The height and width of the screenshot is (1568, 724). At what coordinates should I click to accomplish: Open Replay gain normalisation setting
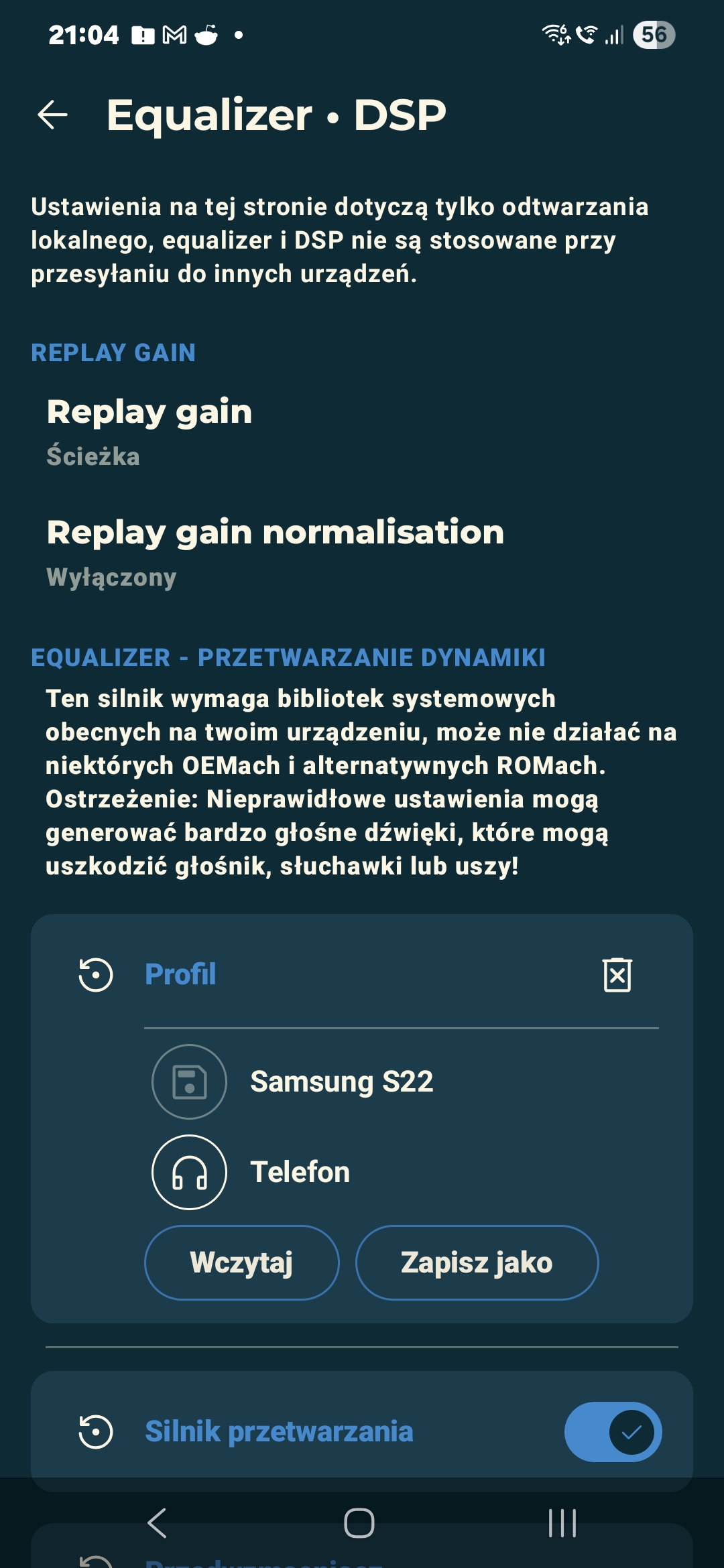point(362,552)
